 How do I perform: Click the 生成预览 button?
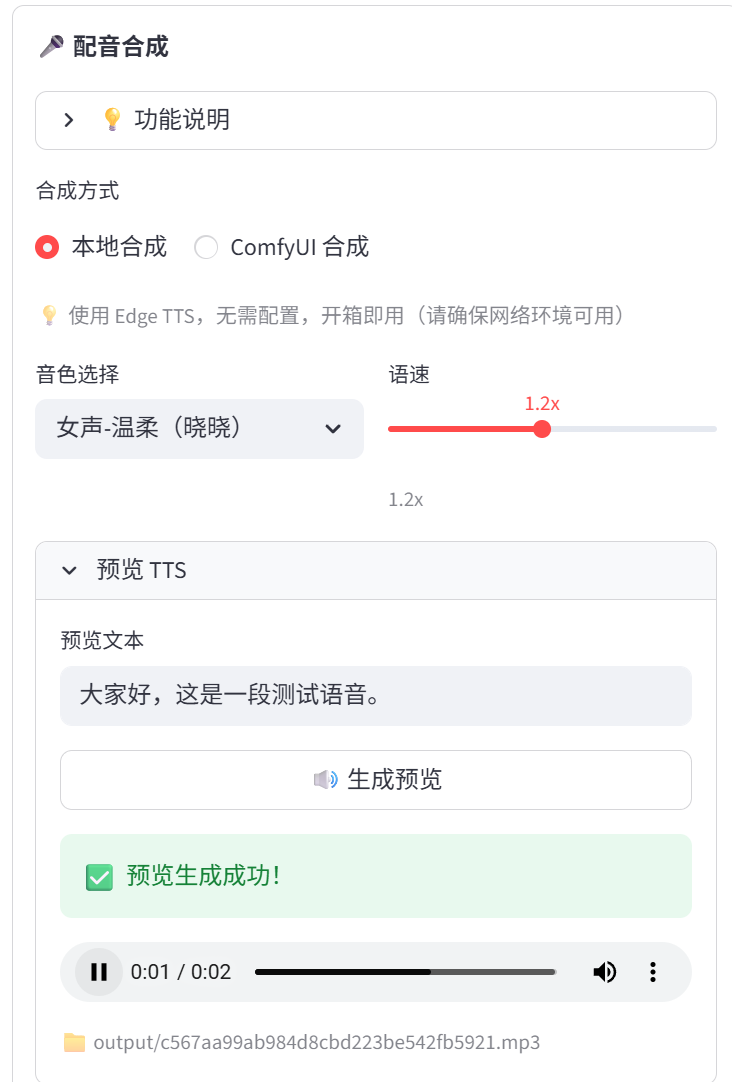(x=375, y=780)
